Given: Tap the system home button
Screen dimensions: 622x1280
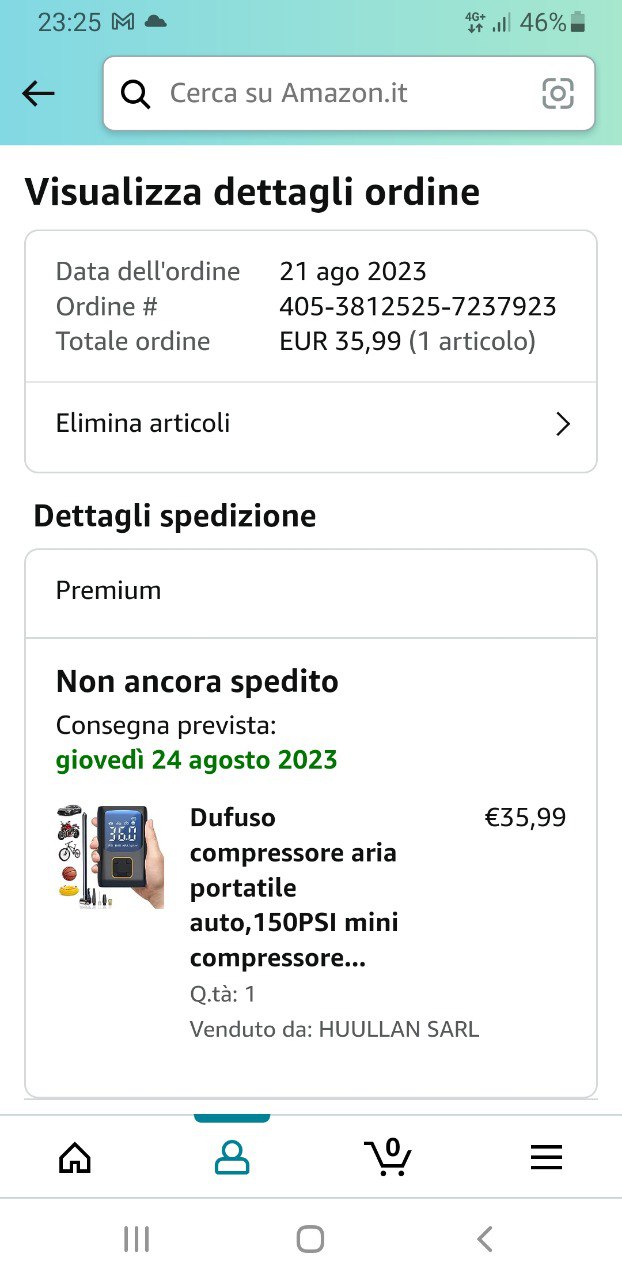Looking at the screenshot, I should (x=310, y=1240).
